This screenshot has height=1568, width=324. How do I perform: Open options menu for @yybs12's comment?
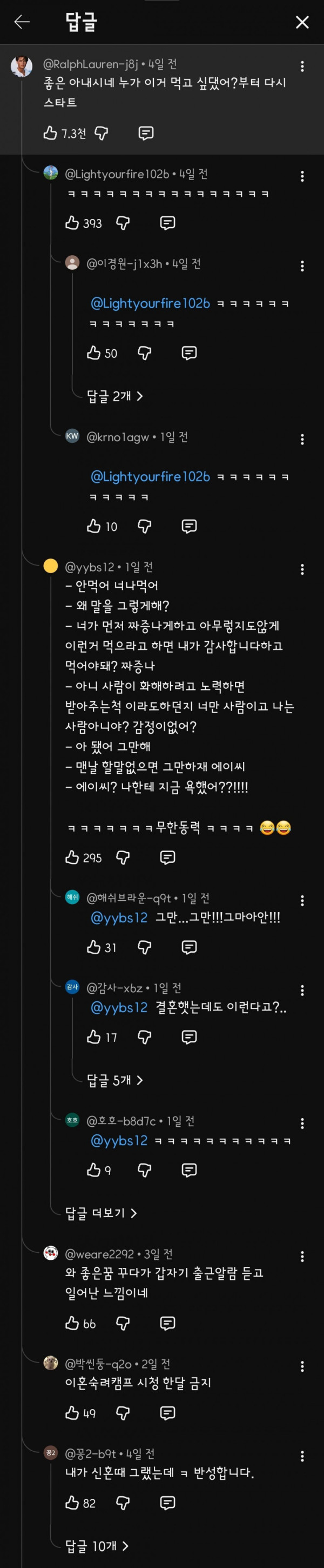302,570
